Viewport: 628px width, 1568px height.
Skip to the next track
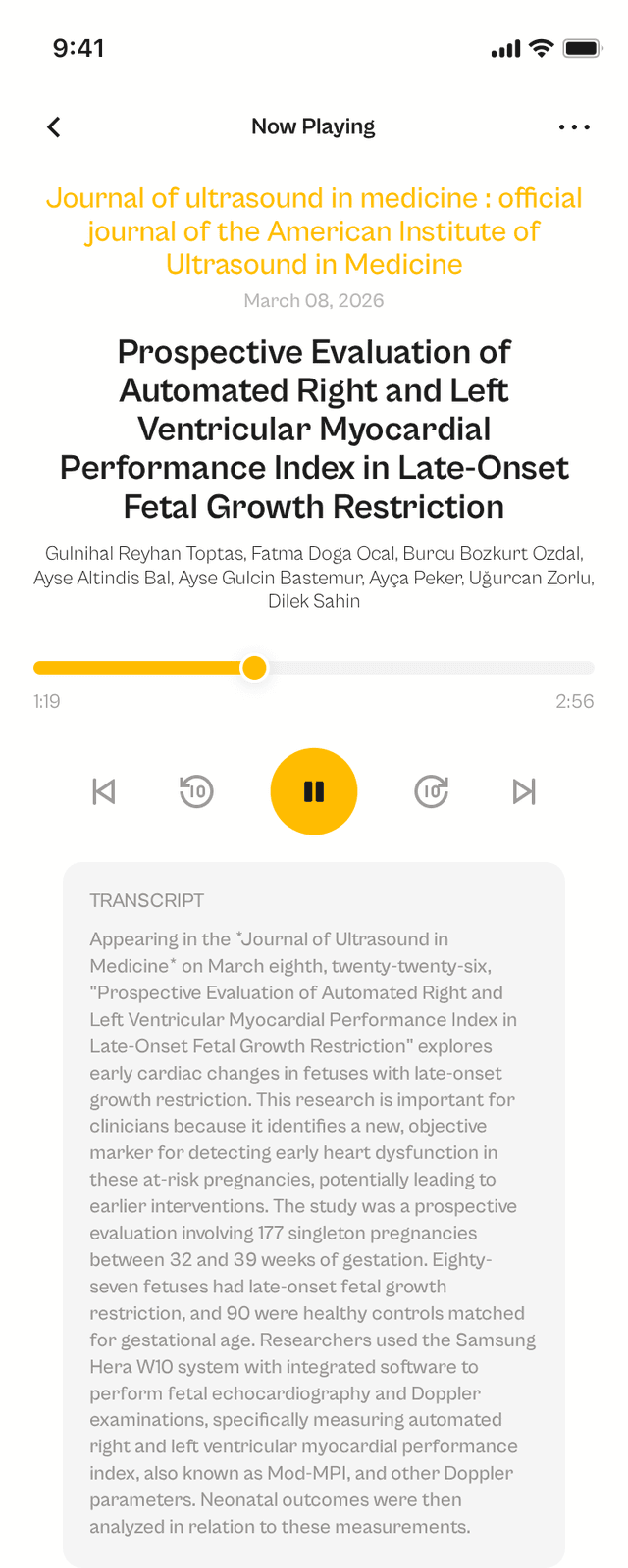(524, 791)
